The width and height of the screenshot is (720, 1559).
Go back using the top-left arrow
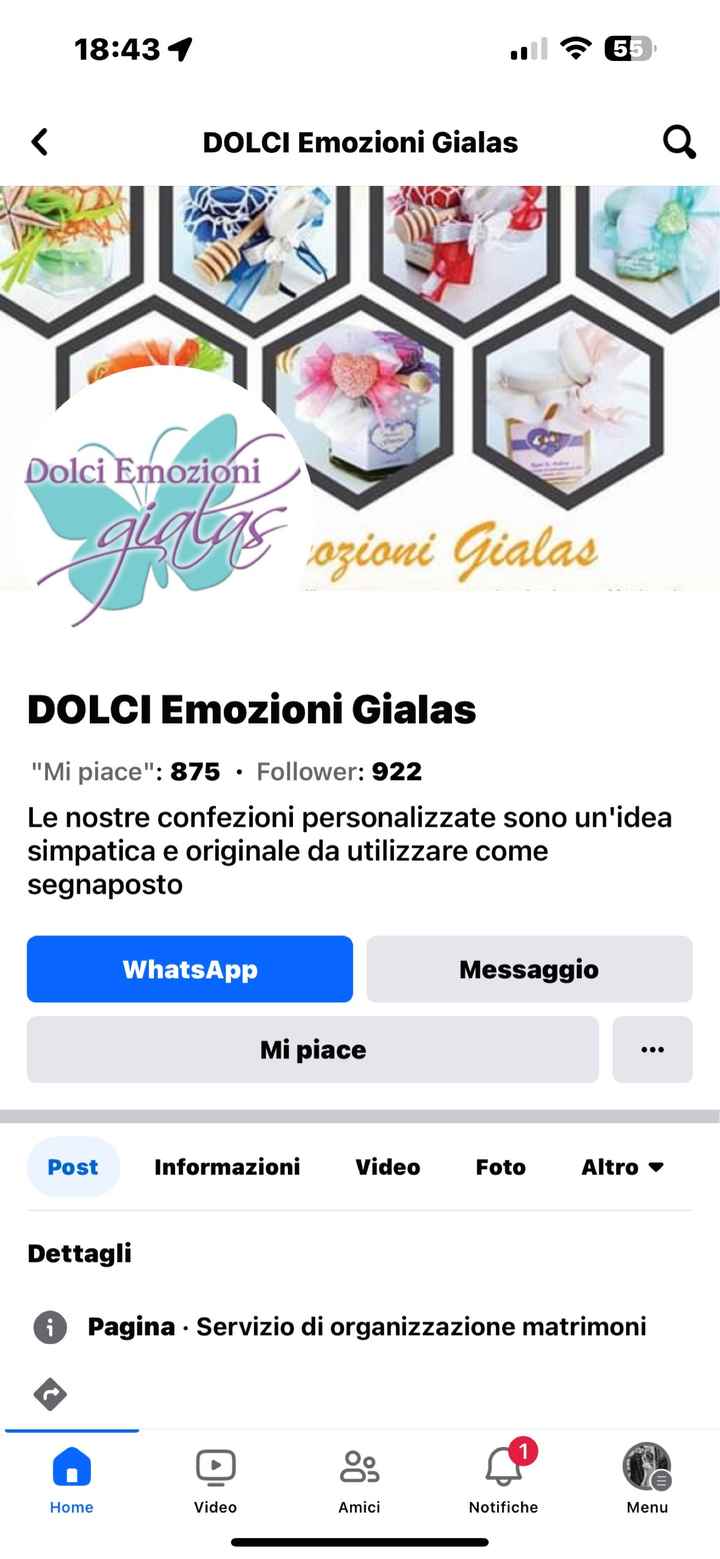(x=40, y=142)
